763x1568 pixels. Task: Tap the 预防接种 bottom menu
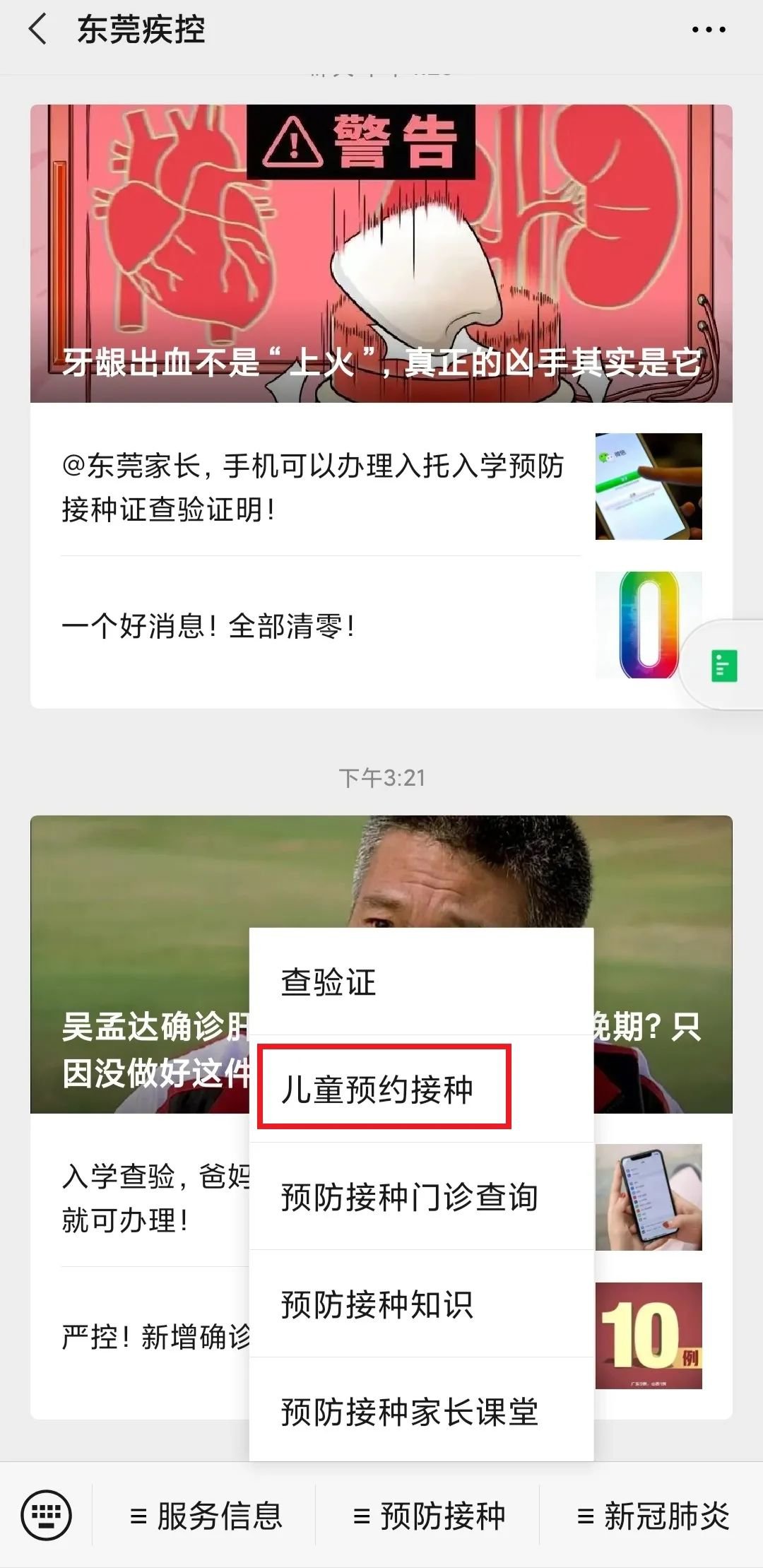429,1516
